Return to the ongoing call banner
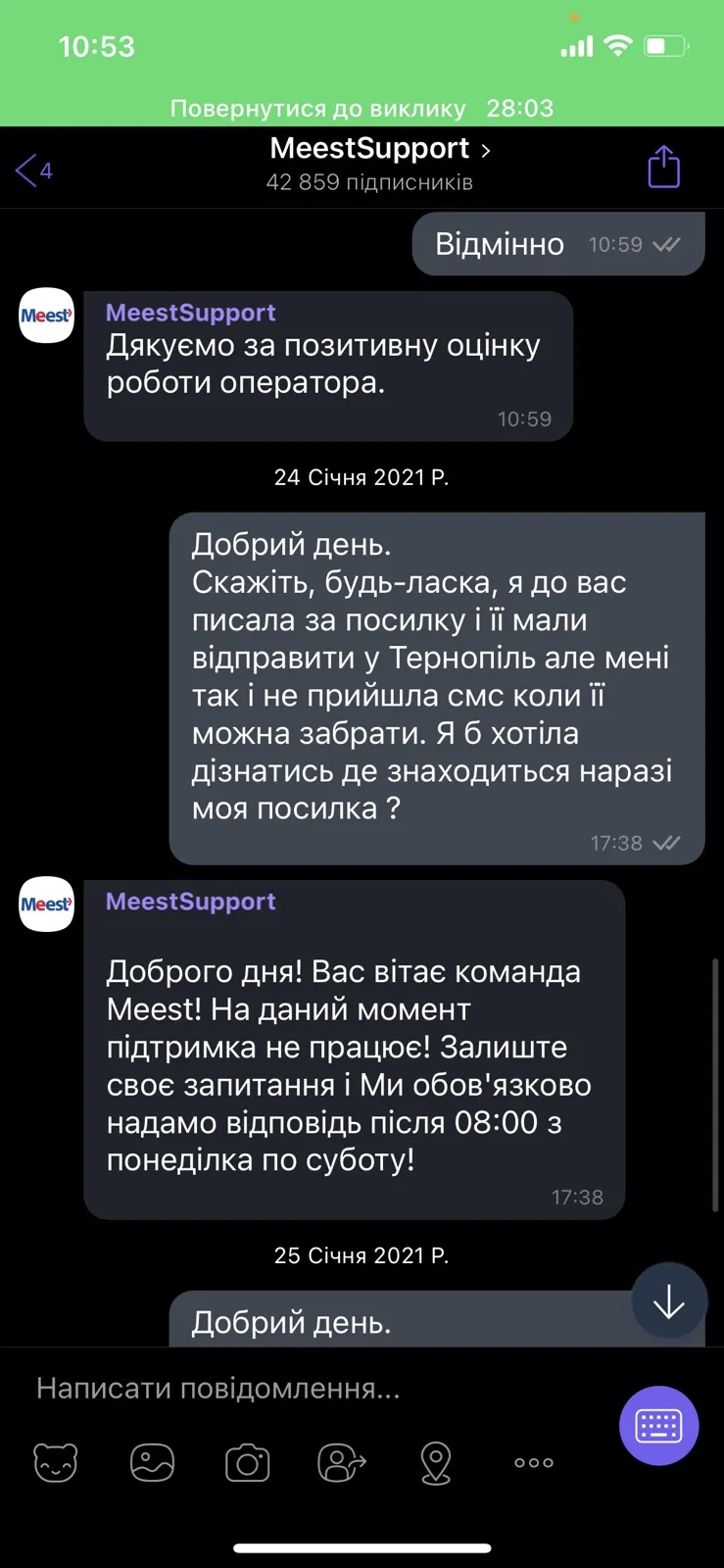The height and width of the screenshot is (1568, 724). 362,108
